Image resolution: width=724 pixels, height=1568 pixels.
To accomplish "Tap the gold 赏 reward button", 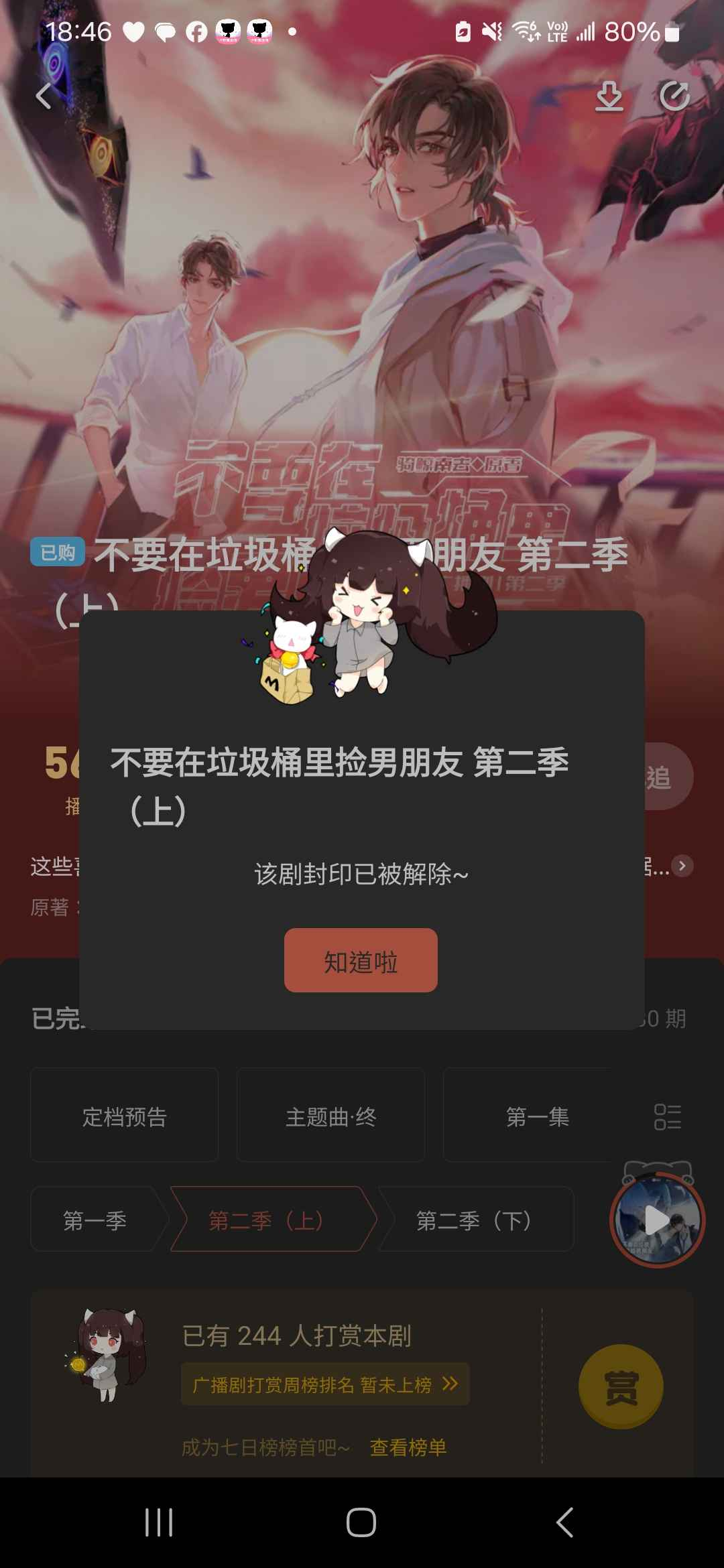I will (621, 1387).
